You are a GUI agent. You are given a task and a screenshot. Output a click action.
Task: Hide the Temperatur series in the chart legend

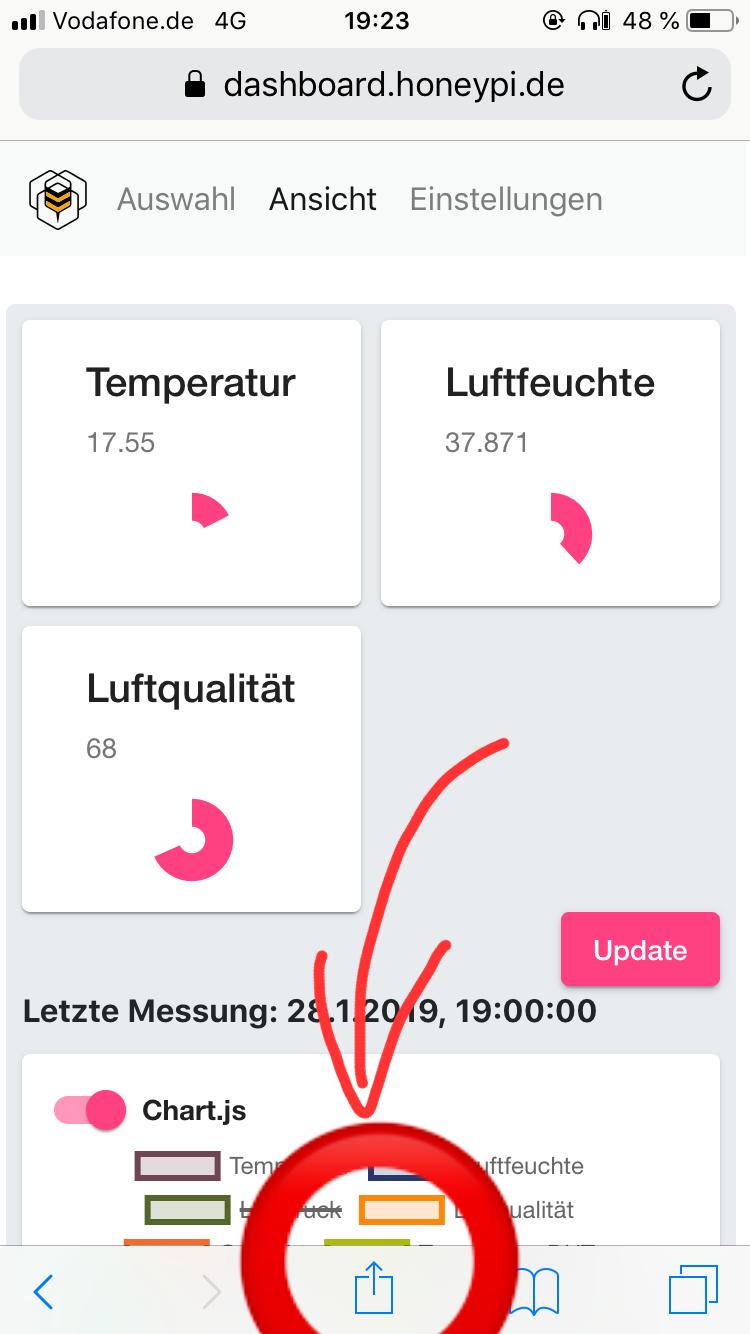pyautogui.click(x=177, y=1166)
